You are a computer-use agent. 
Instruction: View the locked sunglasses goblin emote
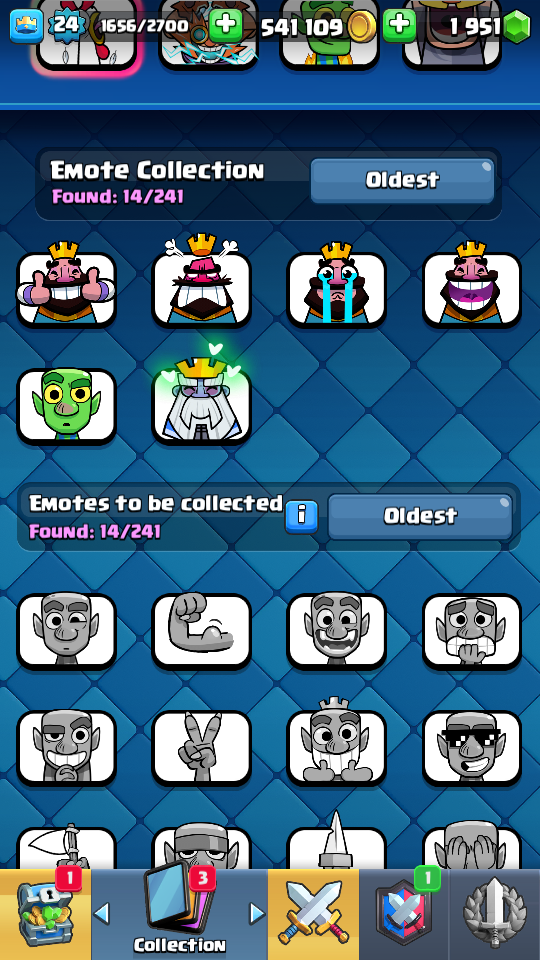[472, 748]
